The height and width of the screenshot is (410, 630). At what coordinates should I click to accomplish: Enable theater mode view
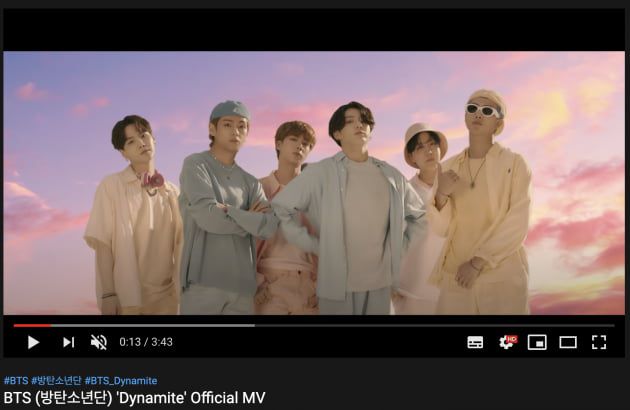click(x=568, y=342)
